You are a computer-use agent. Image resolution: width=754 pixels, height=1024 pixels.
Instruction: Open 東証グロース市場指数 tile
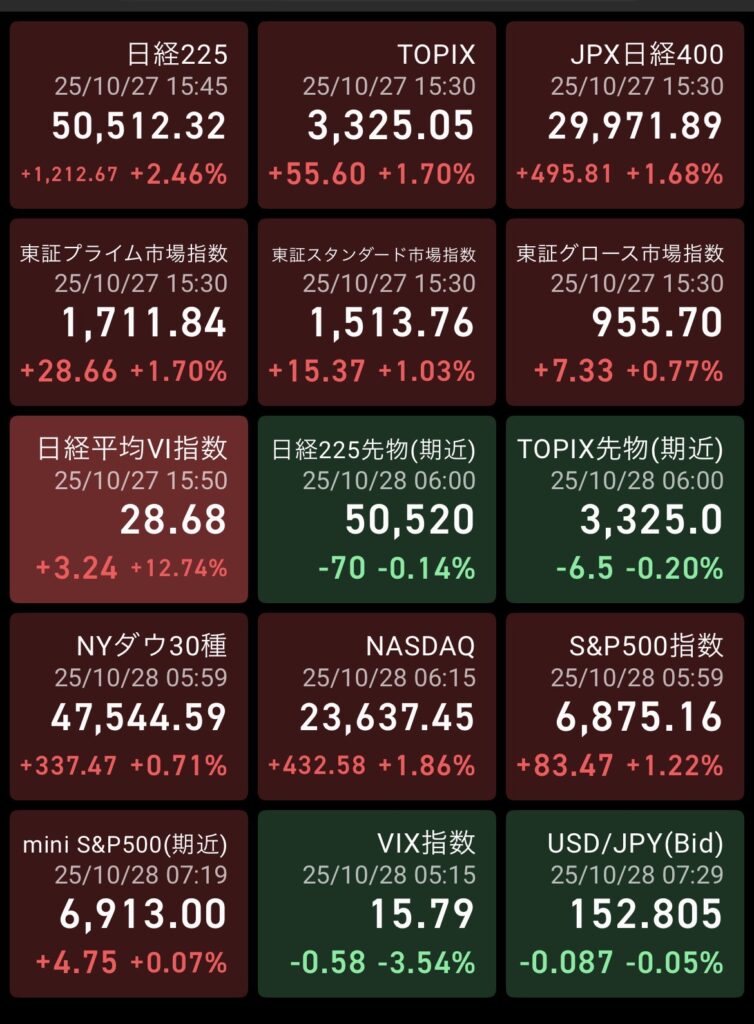pyautogui.click(x=625, y=312)
